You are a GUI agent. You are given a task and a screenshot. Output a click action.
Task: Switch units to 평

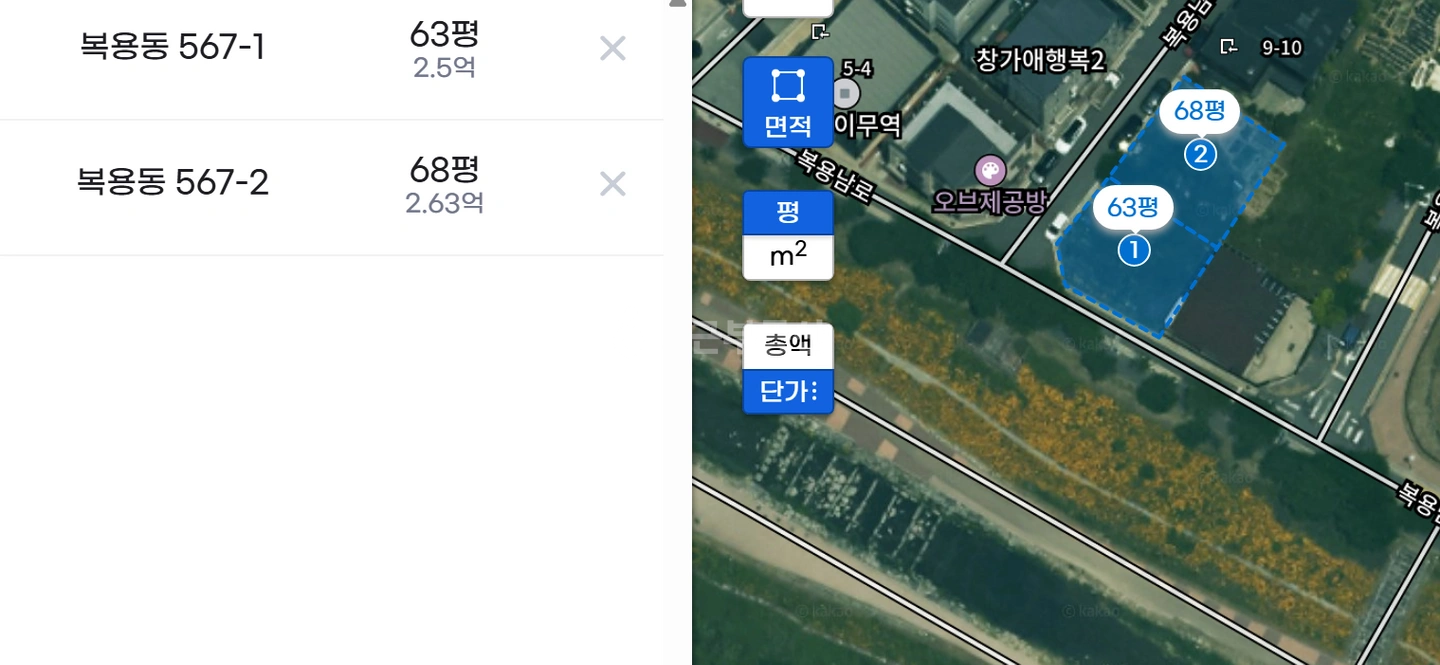click(x=788, y=212)
